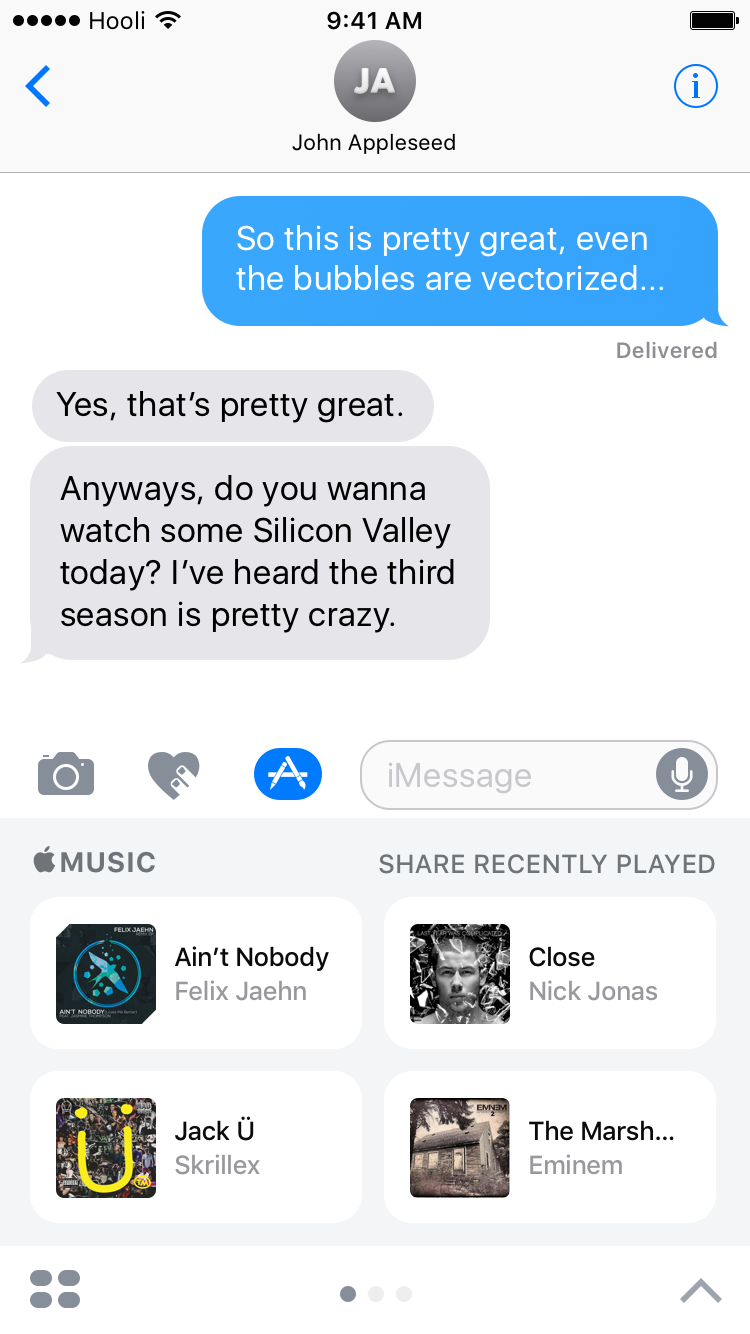Open John Appleseed's contact avatar
This screenshot has height=1334, width=750.
[x=374, y=82]
